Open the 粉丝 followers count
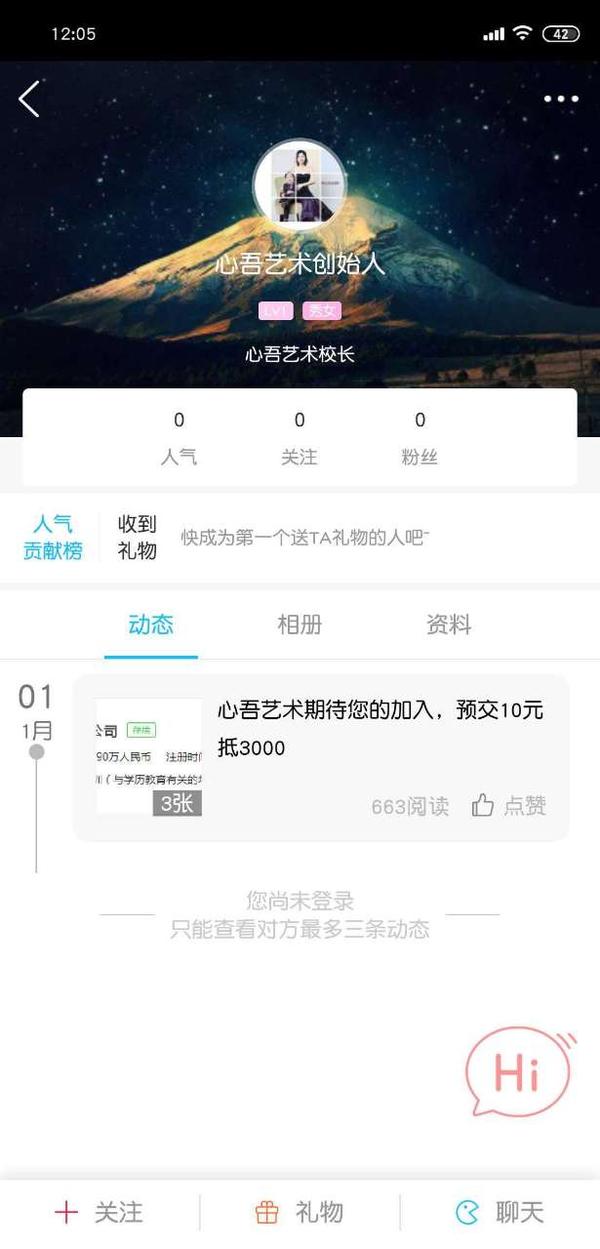 click(420, 438)
